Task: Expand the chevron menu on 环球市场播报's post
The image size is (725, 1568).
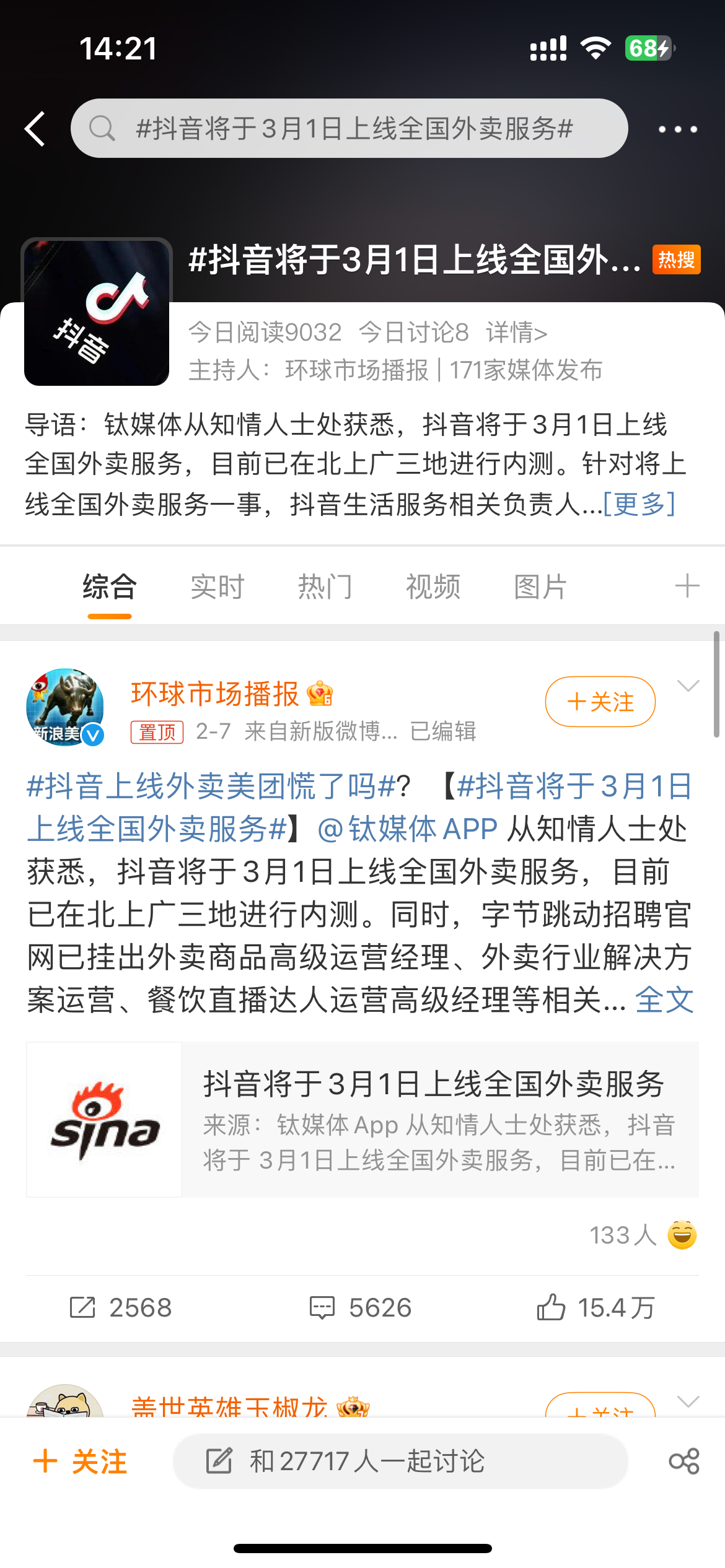Action: pos(688,686)
